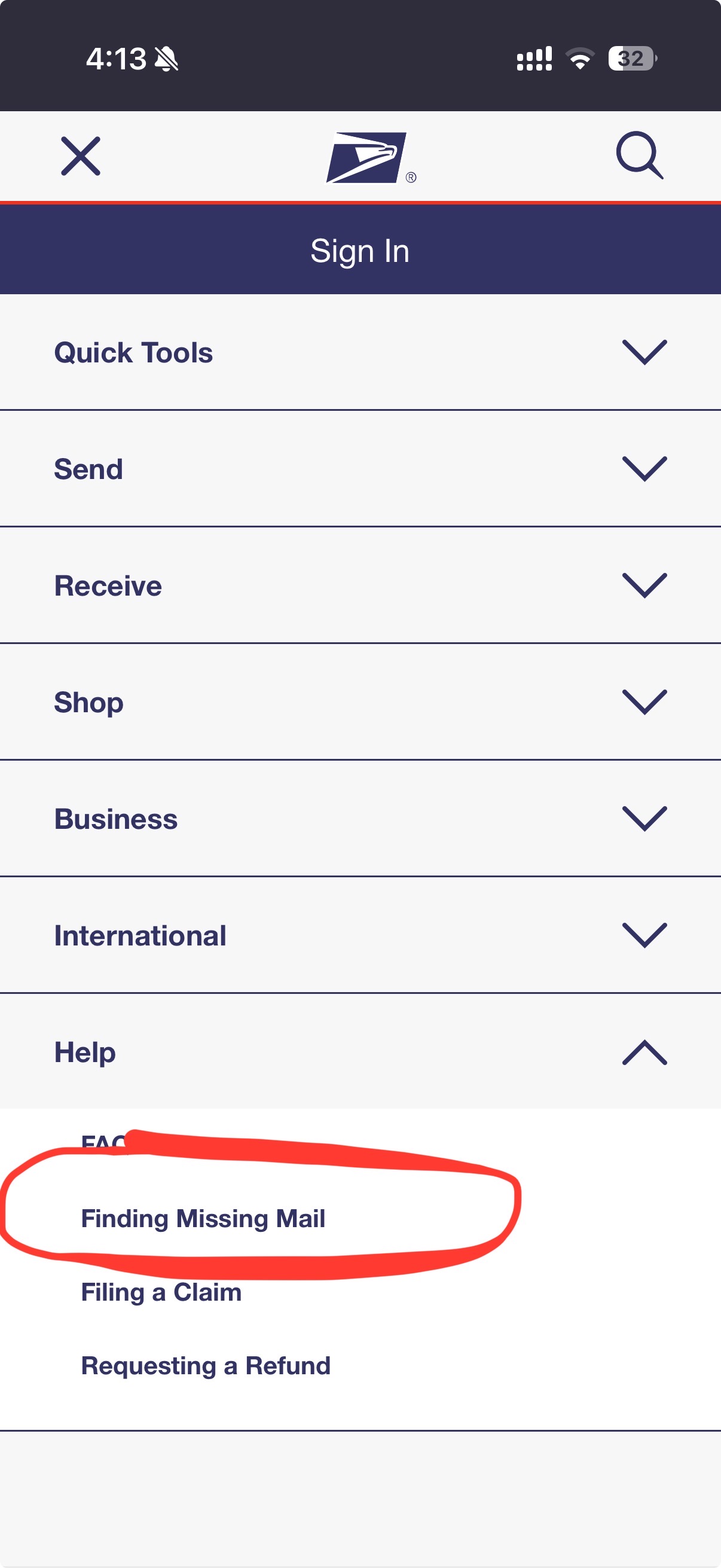Open the Filing a Claim link

pyautogui.click(x=161, y=1292)
